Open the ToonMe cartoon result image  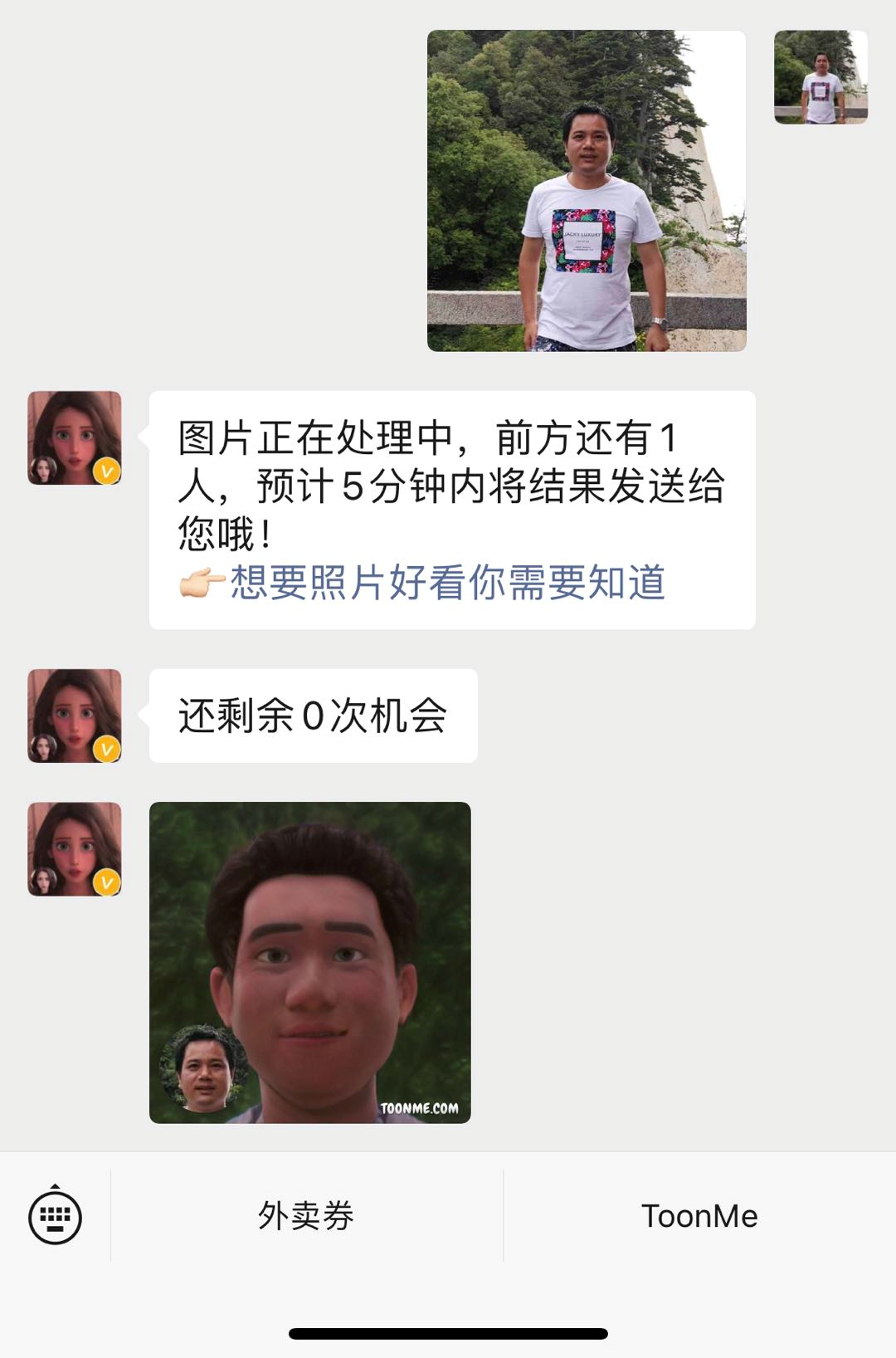(309, 962)
